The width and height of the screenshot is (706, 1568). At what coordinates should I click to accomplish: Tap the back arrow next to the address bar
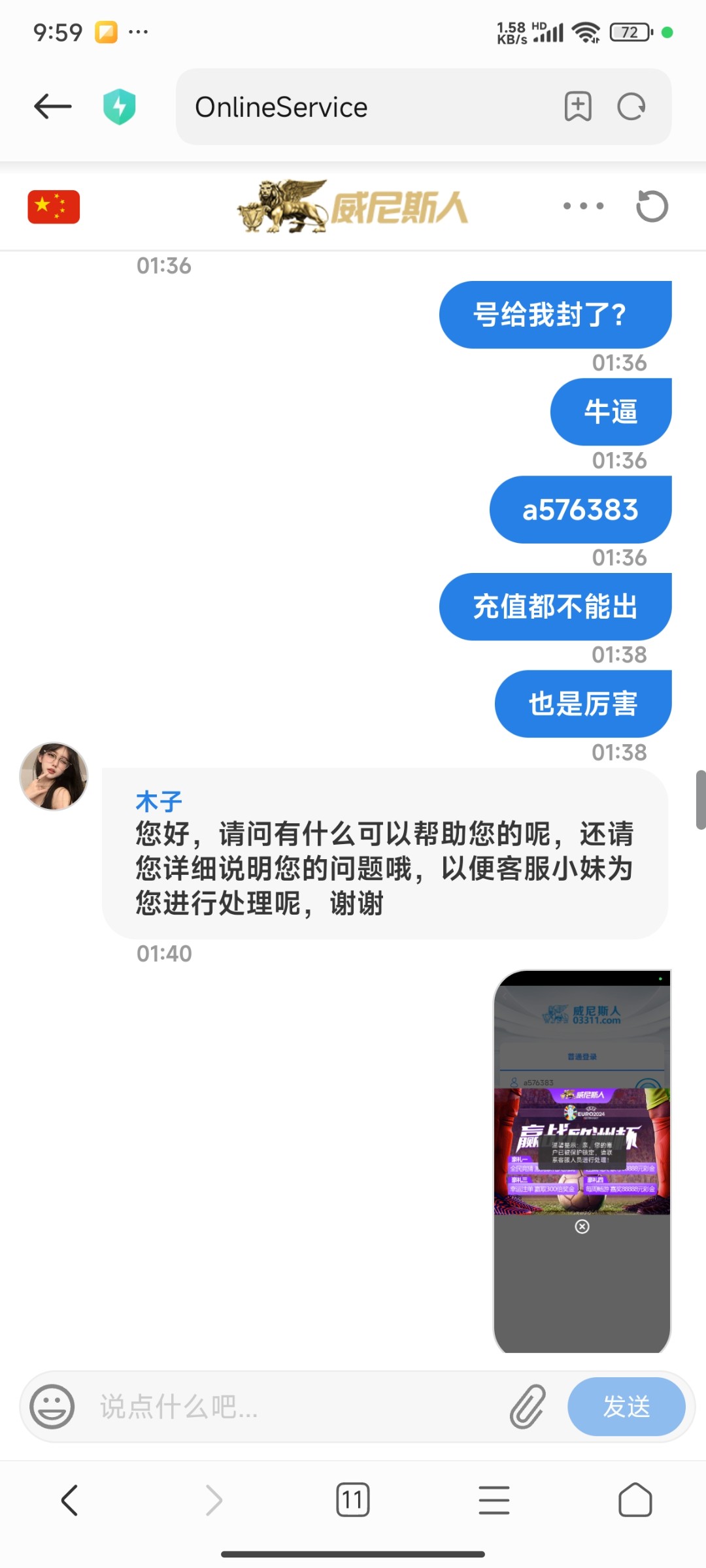52,106
